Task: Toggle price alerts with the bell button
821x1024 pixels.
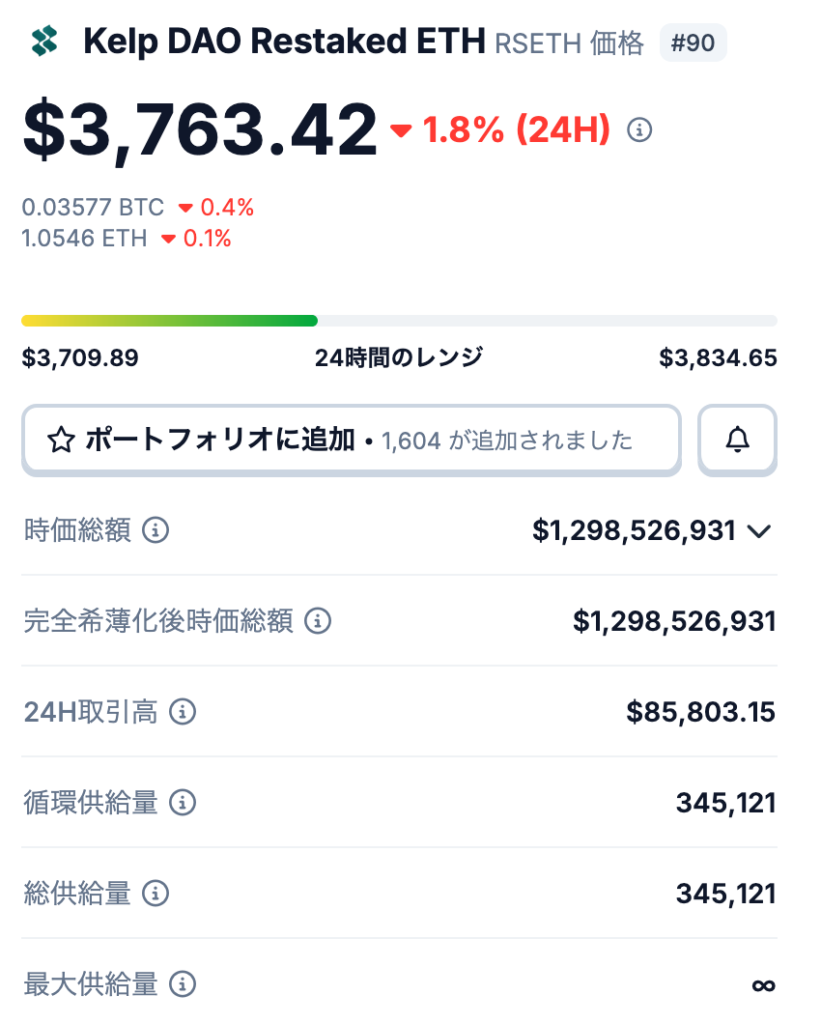Action: click(737, 439)
